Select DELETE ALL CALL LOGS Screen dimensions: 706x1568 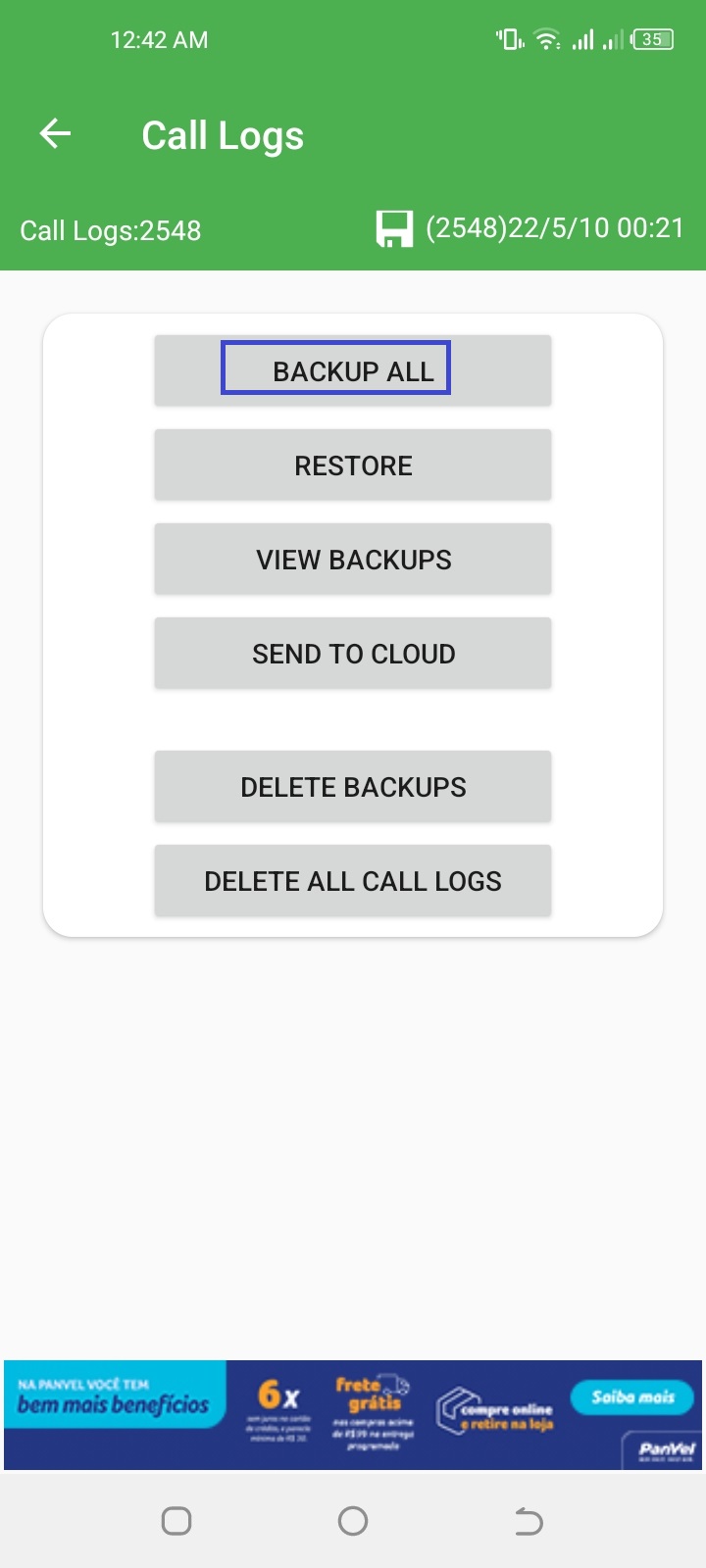coord(353,880)
